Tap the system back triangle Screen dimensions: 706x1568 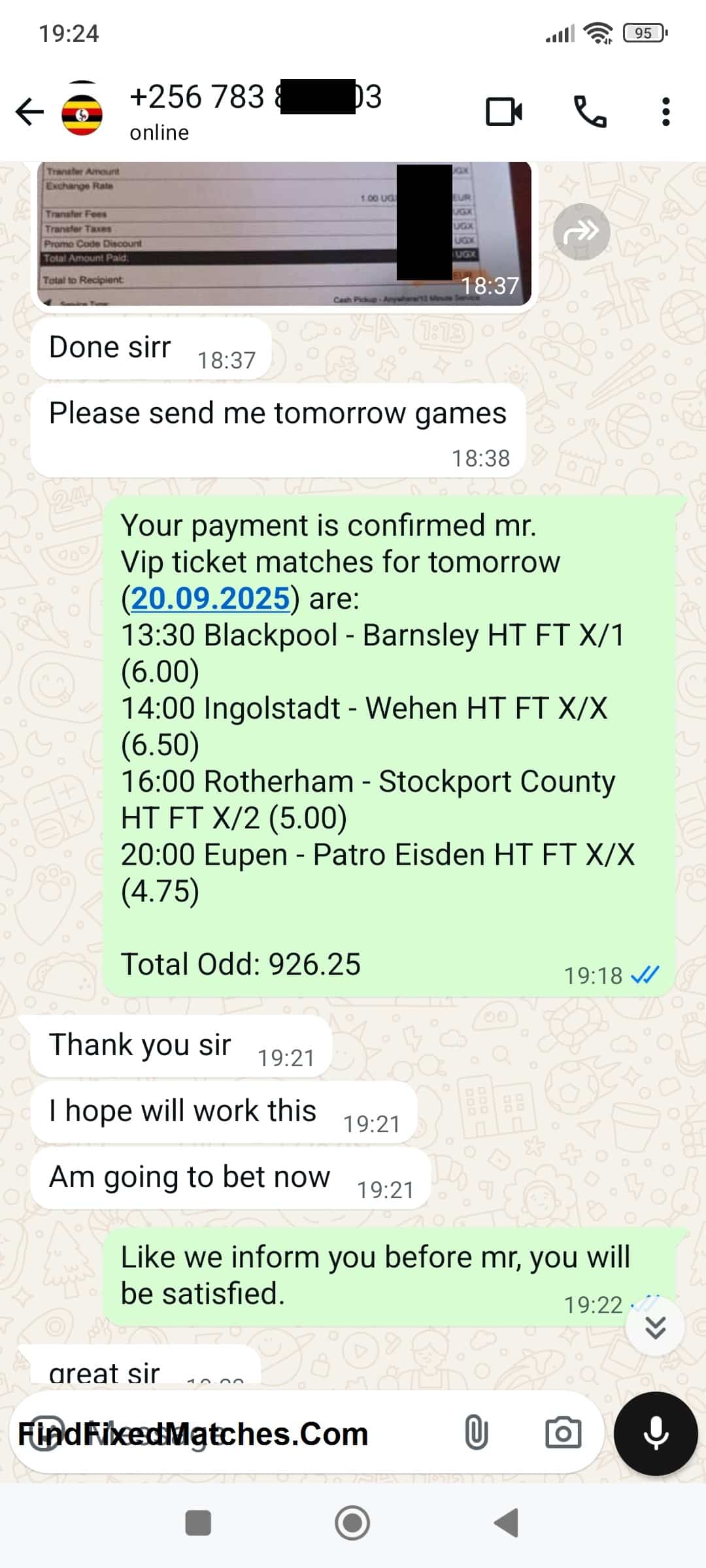tap(507, 1523)
